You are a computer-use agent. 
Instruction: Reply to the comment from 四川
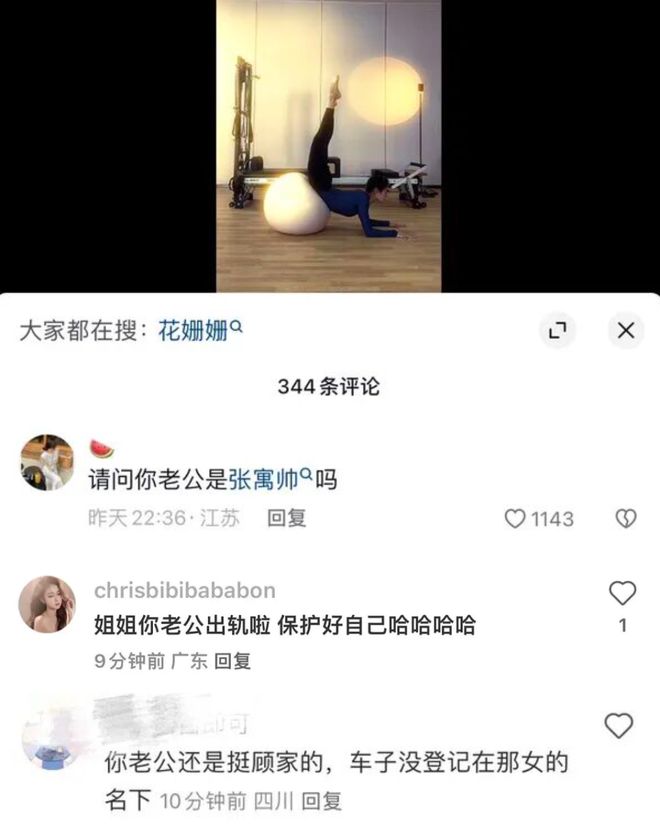click(x=322, y=800)
